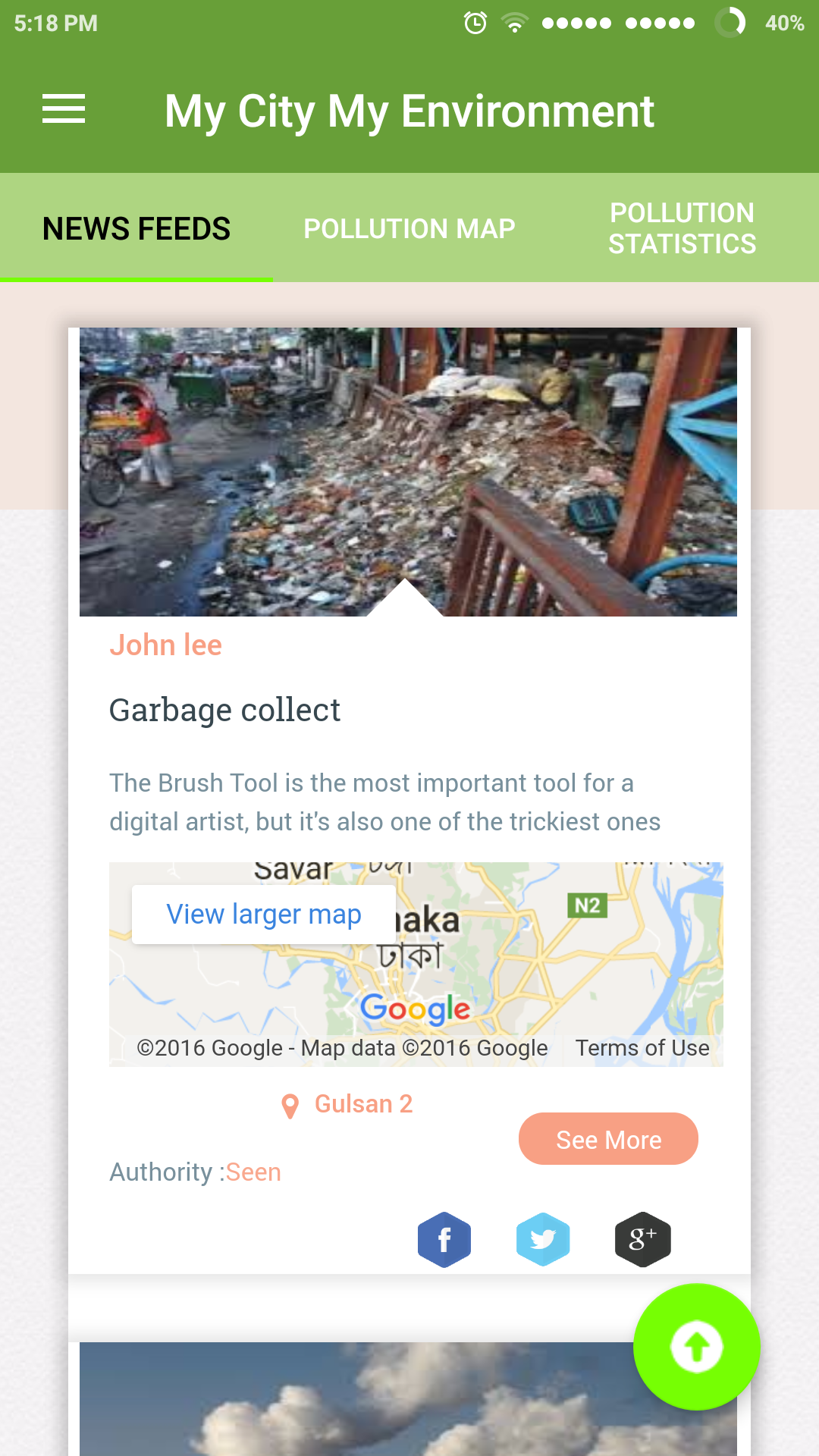The width and height of the screenshot is (819, 1456).
Task: Open the garbage photo in John lee's post
Action: [408, 470]
